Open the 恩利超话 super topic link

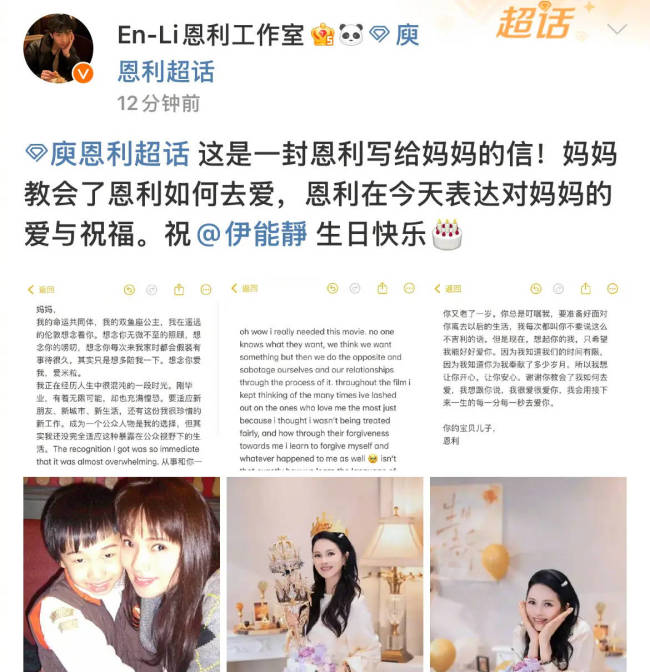166,73
